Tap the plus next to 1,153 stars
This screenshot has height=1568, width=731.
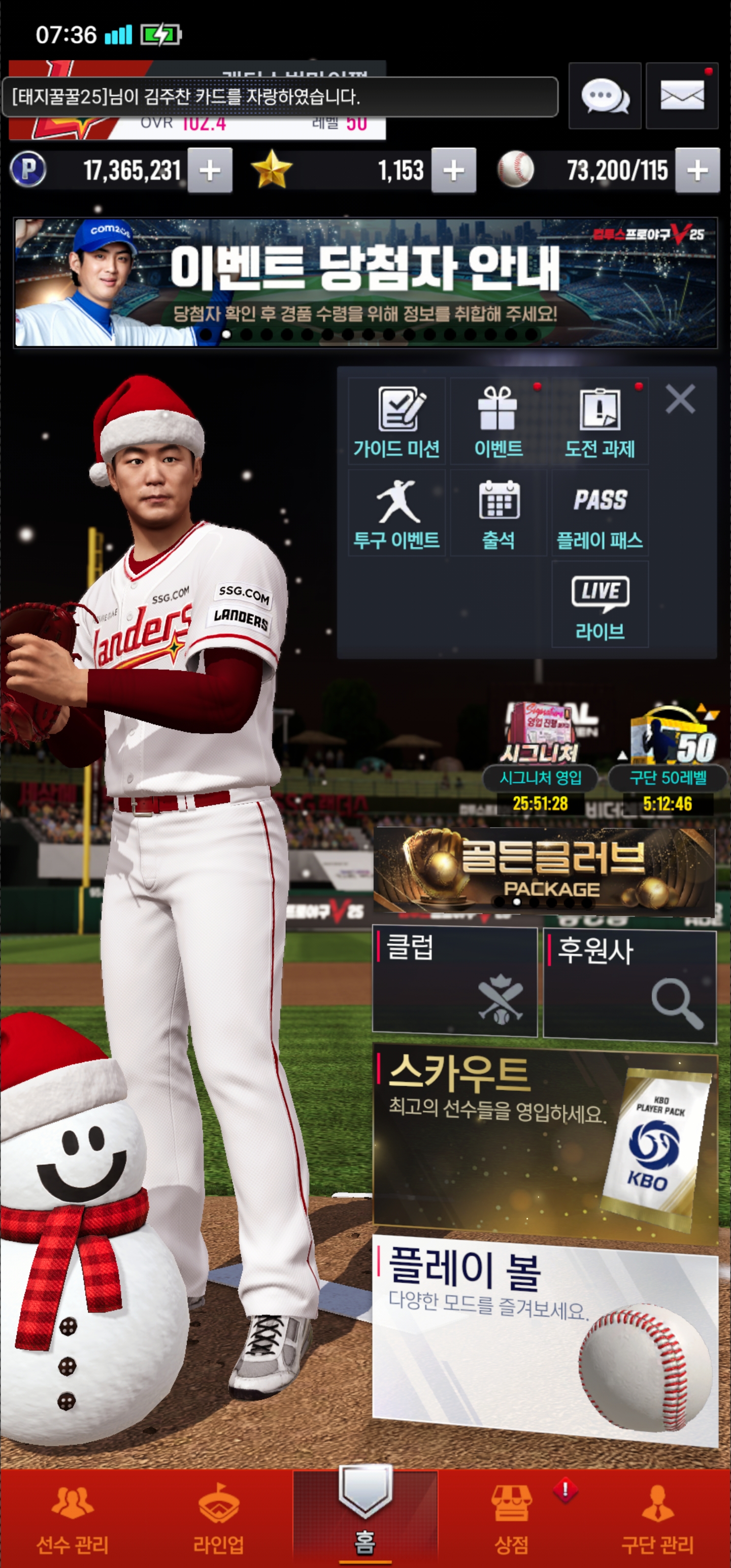[453, 171]
